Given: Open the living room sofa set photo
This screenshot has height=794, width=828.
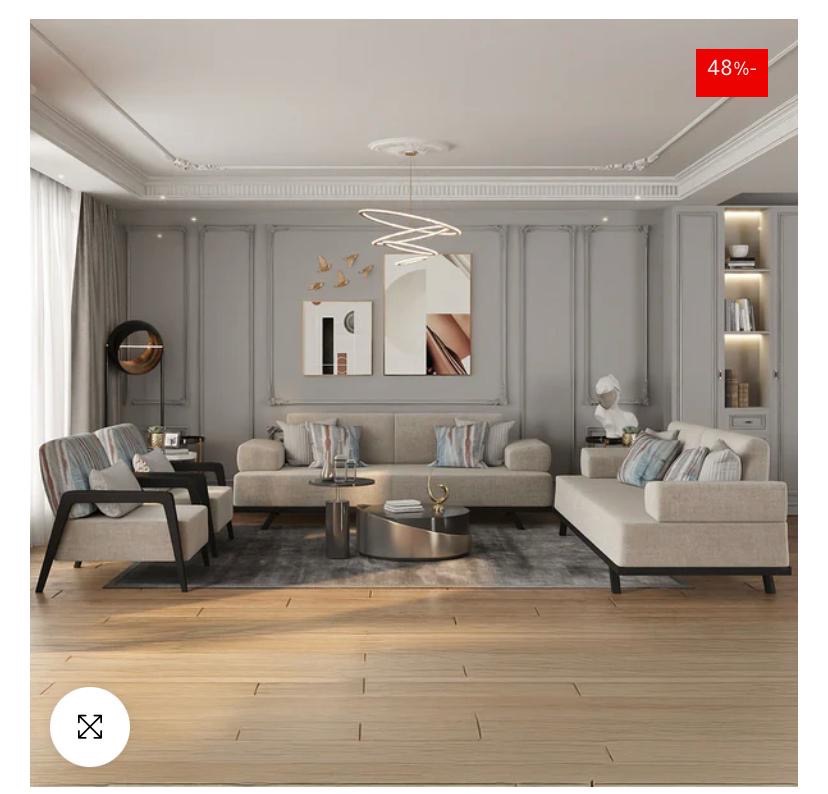Looking at the screenshot, I should point(414,400).
